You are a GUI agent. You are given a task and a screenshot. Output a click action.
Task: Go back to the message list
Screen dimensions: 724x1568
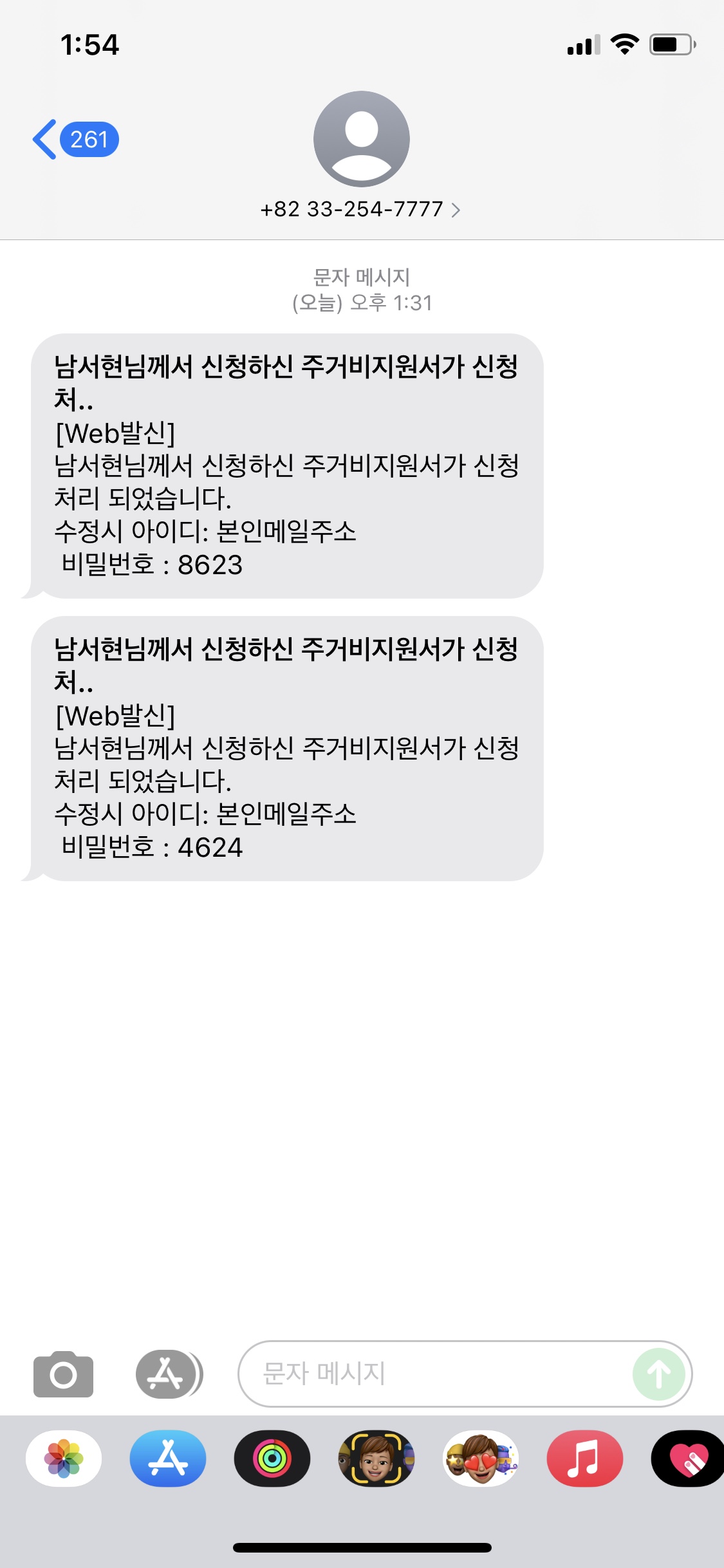coord(75,139)
